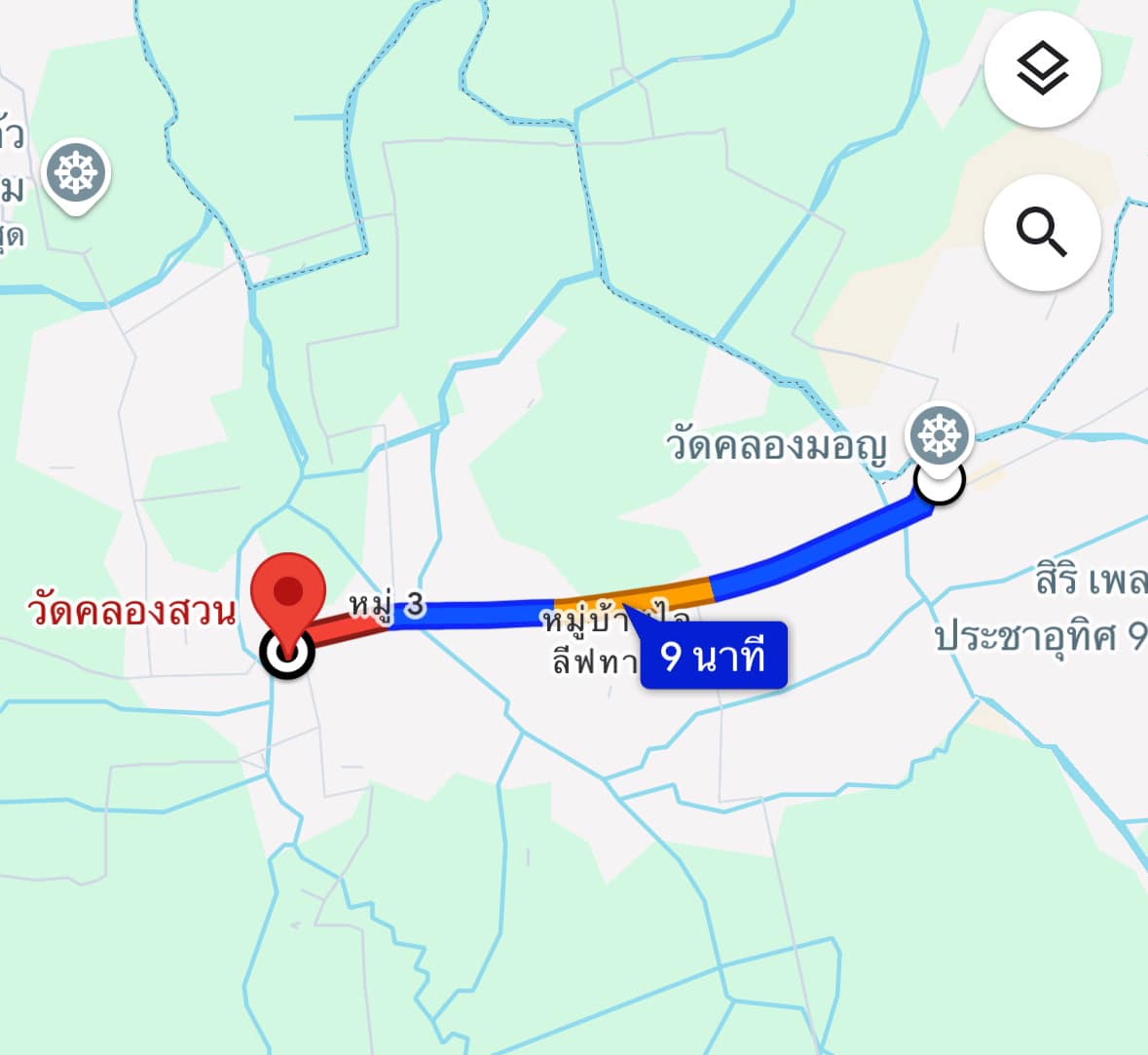The height and width of the screenshot is (1055, 1148).
Task: Select the red วัดคลองสวน destination pin
Action: tap(287, 593)
